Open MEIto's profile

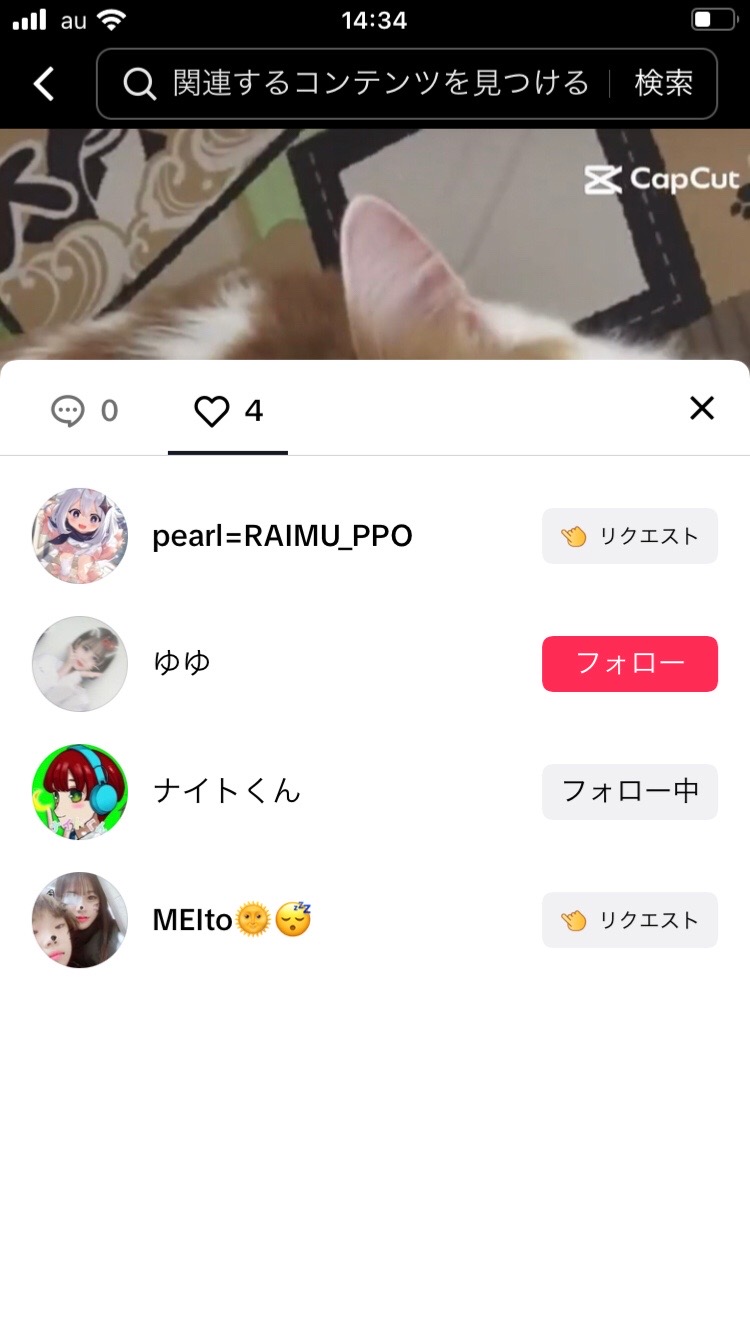pos(232,920)
